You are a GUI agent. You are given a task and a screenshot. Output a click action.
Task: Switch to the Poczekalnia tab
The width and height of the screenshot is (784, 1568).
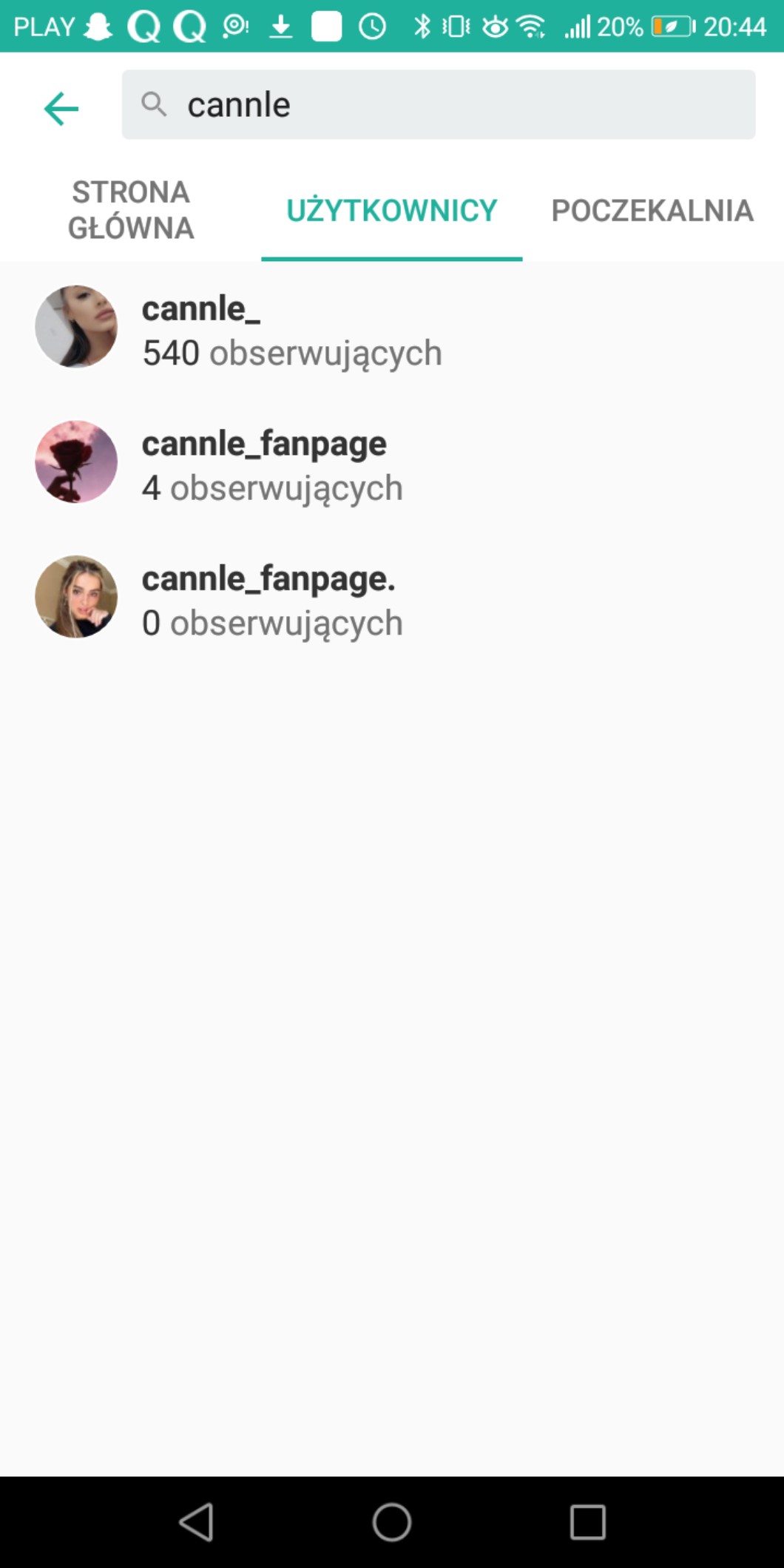652,211
